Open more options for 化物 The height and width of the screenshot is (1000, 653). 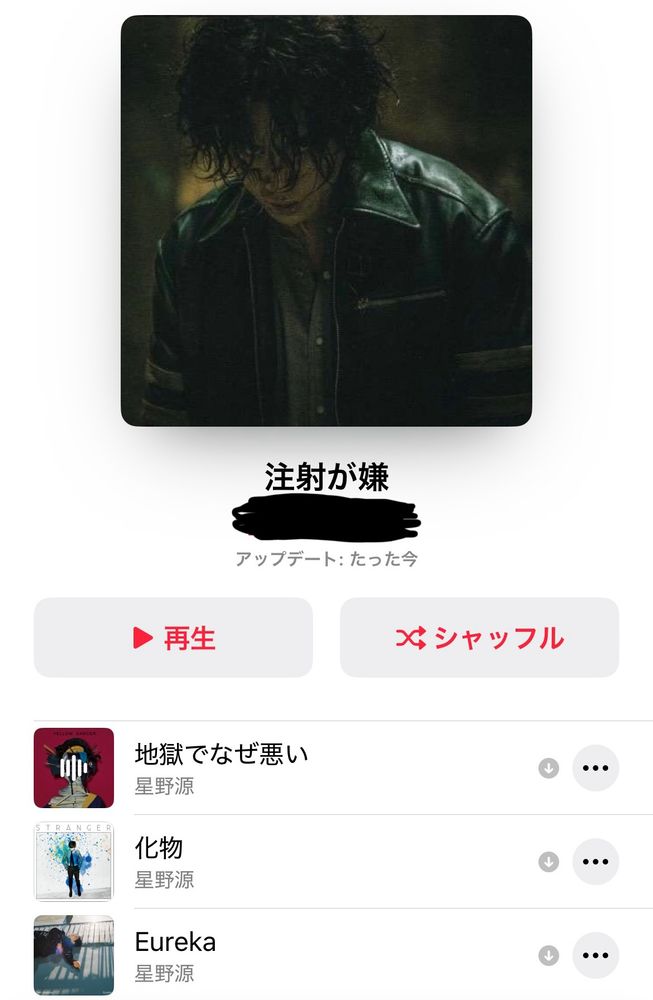pyautogui.click(x=595, y=862)
